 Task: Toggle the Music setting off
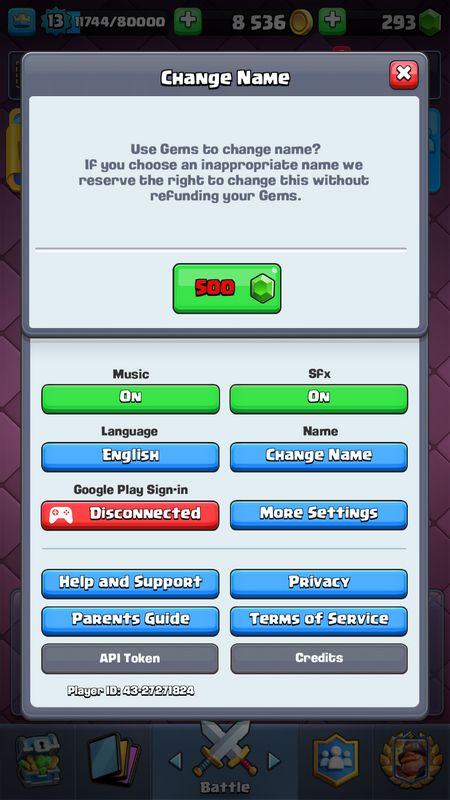(131, 398)
